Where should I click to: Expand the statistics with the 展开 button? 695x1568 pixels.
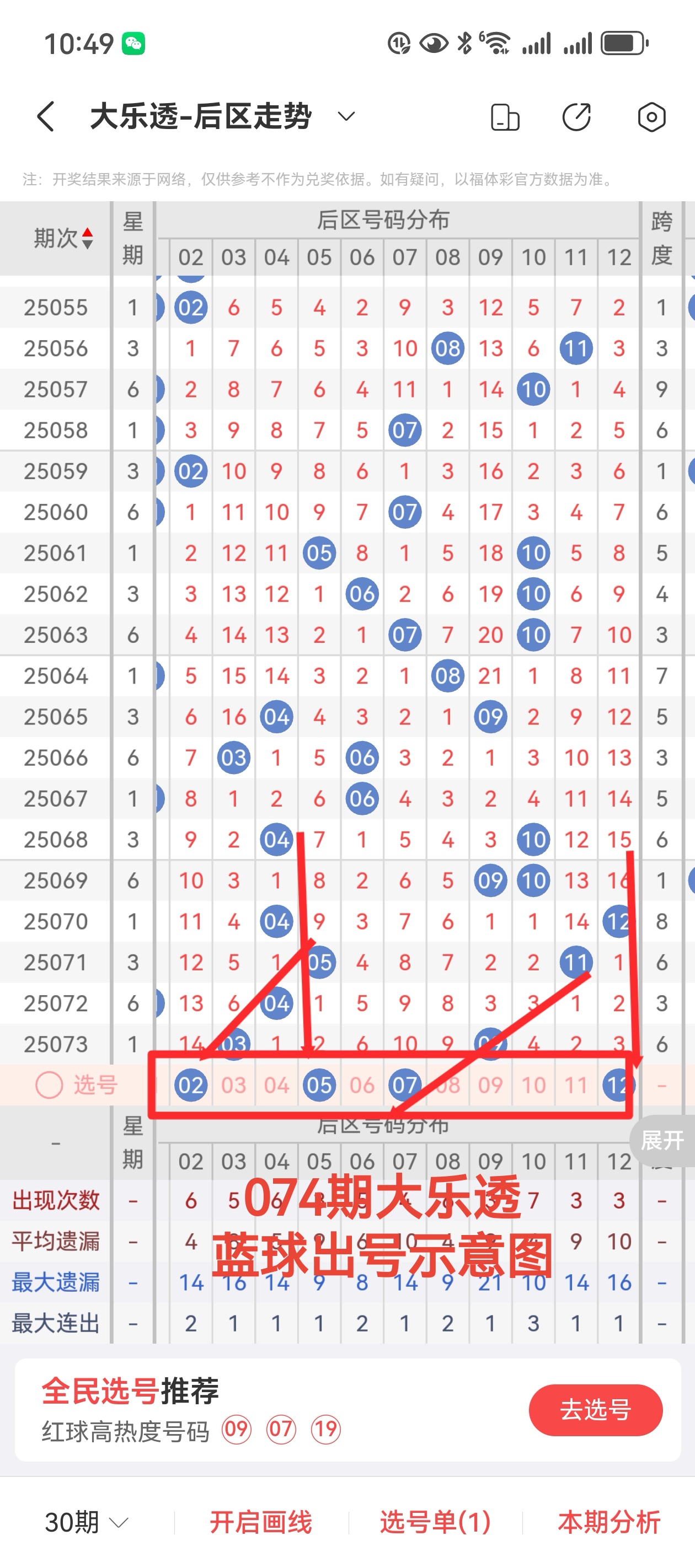coord(662,1140)
